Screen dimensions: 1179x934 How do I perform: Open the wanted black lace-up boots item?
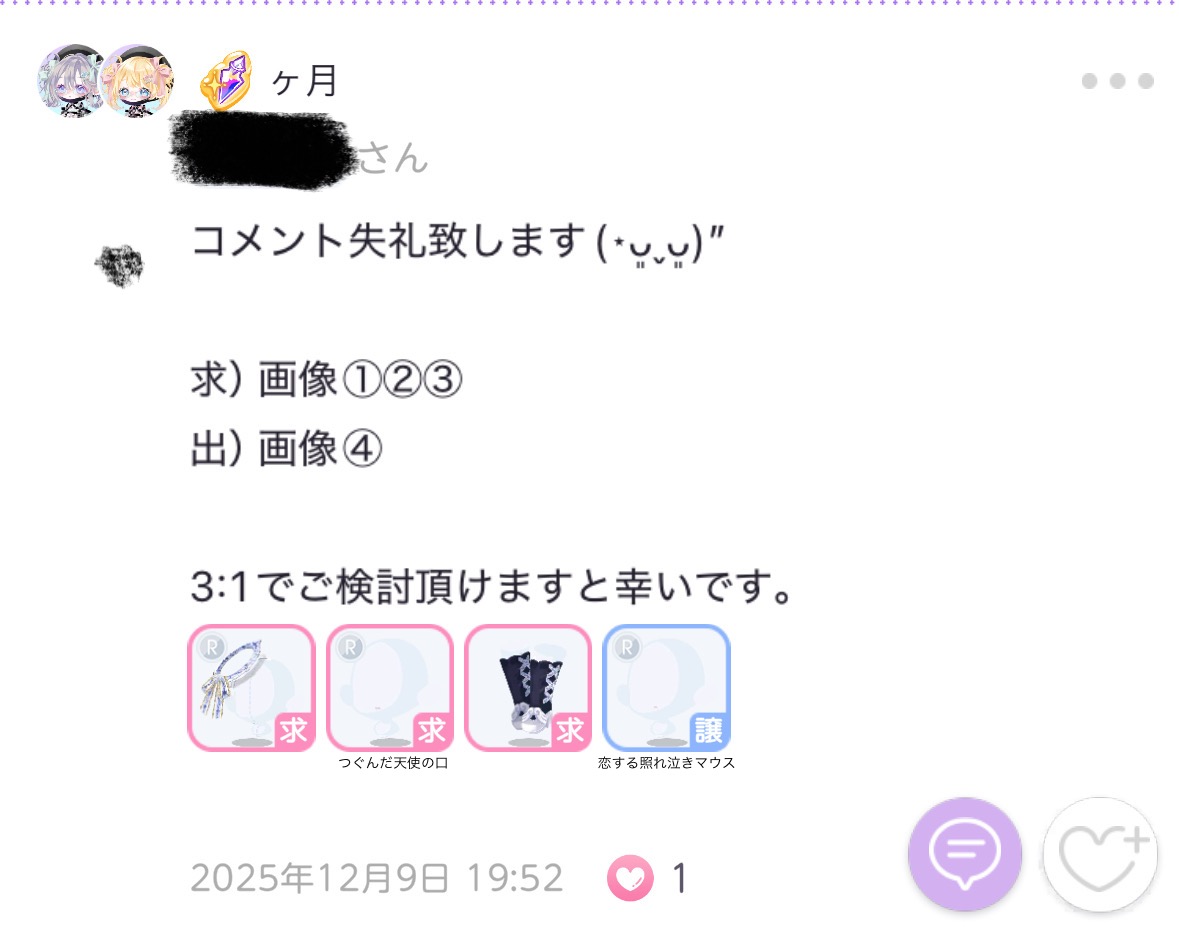tap(528, 687)
